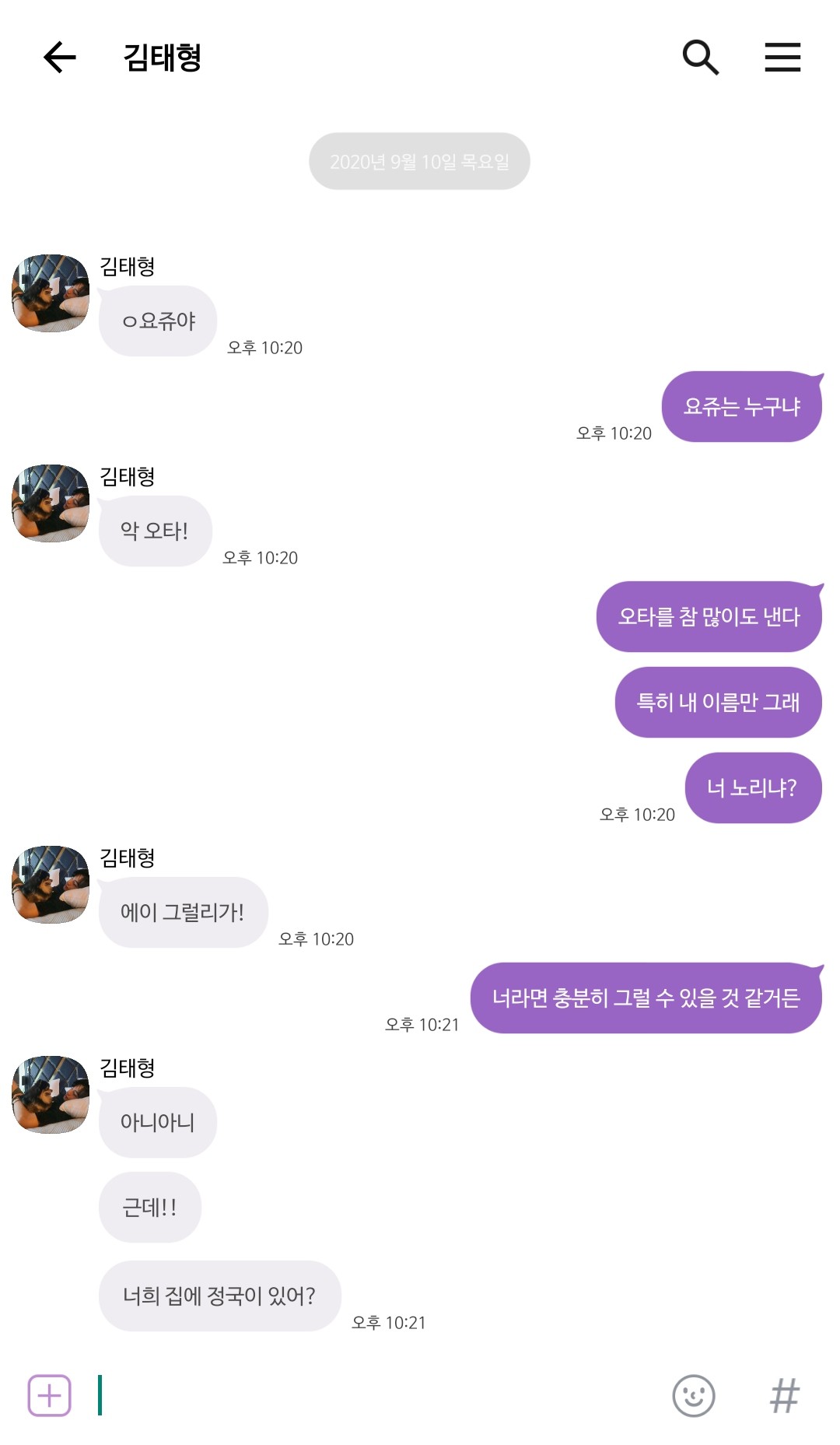Go back from the 김태형 chat
The width and height of the screenshot is (840, 1445).
point(59,58)
